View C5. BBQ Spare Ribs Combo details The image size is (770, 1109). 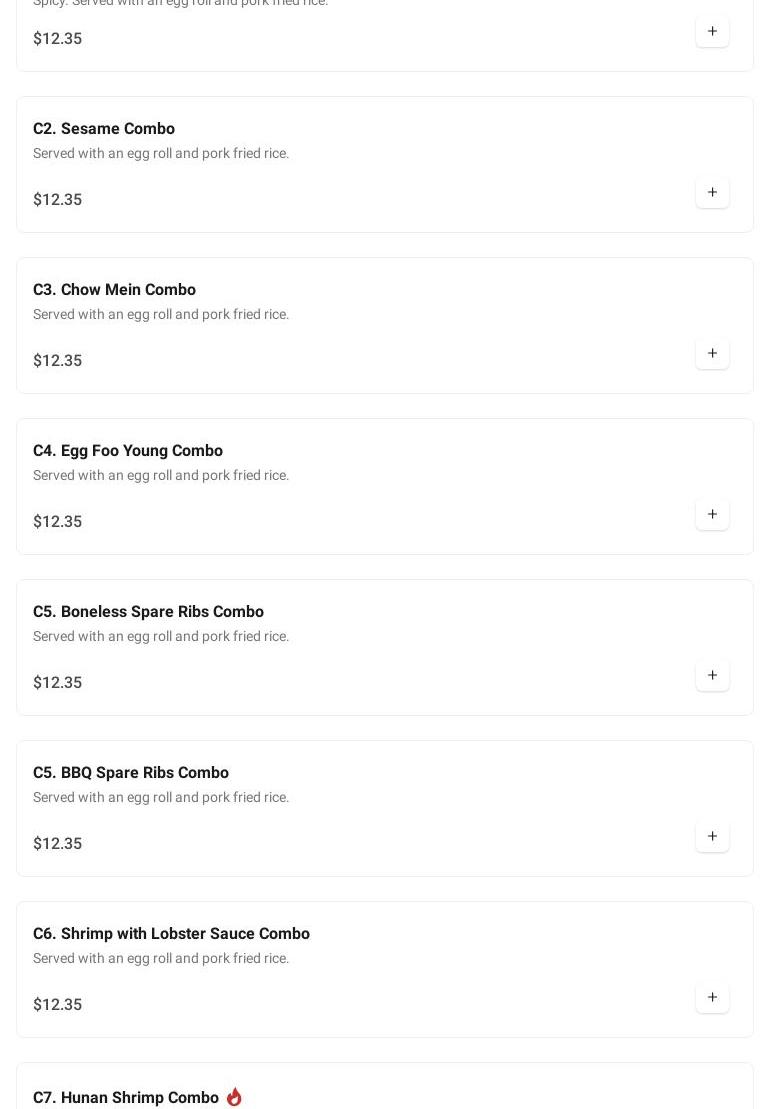click(x=131, y=773)
